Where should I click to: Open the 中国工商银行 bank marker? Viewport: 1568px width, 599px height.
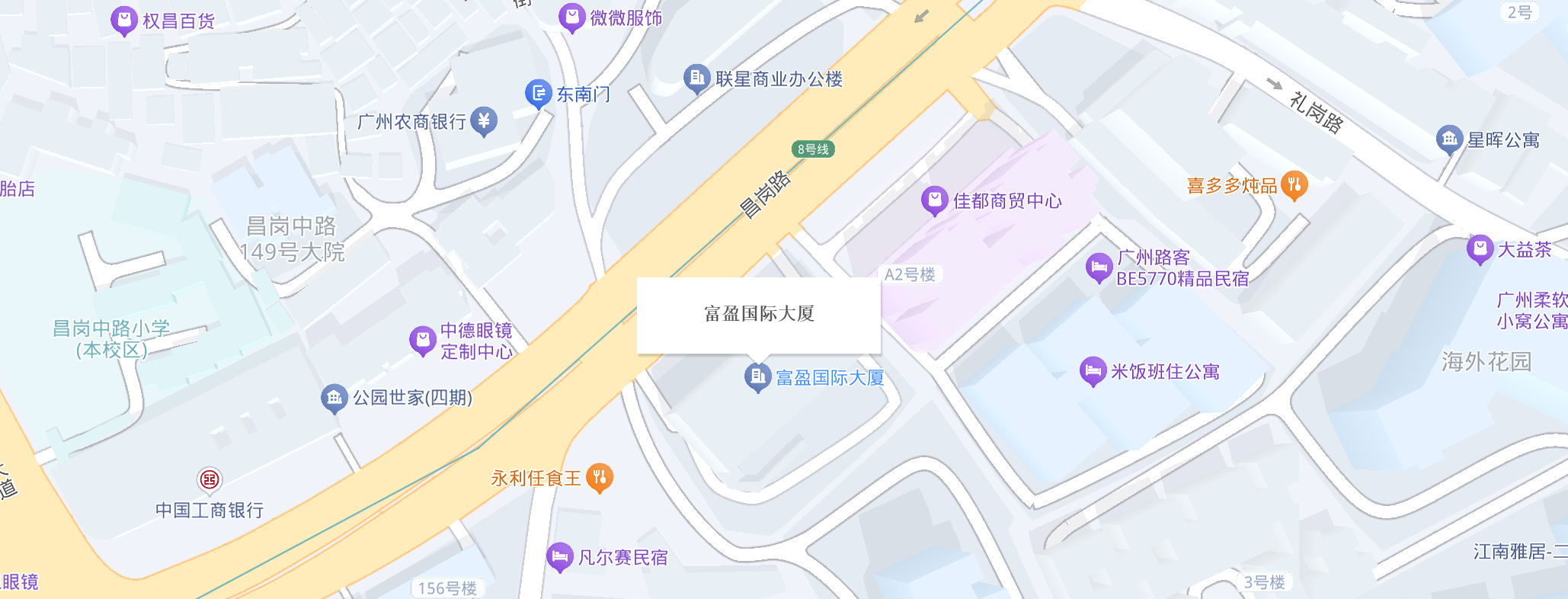pos(210,479)
